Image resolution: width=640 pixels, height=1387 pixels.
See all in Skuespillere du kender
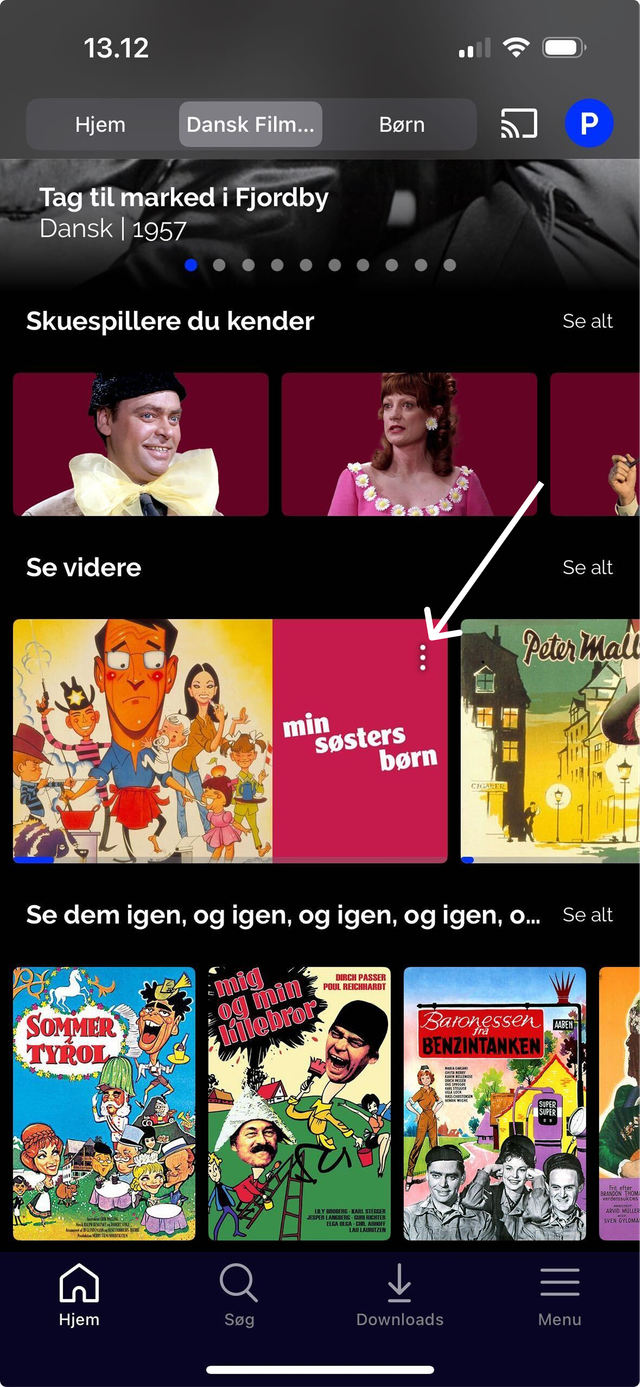pyautogui.click(x=587, y=321)
